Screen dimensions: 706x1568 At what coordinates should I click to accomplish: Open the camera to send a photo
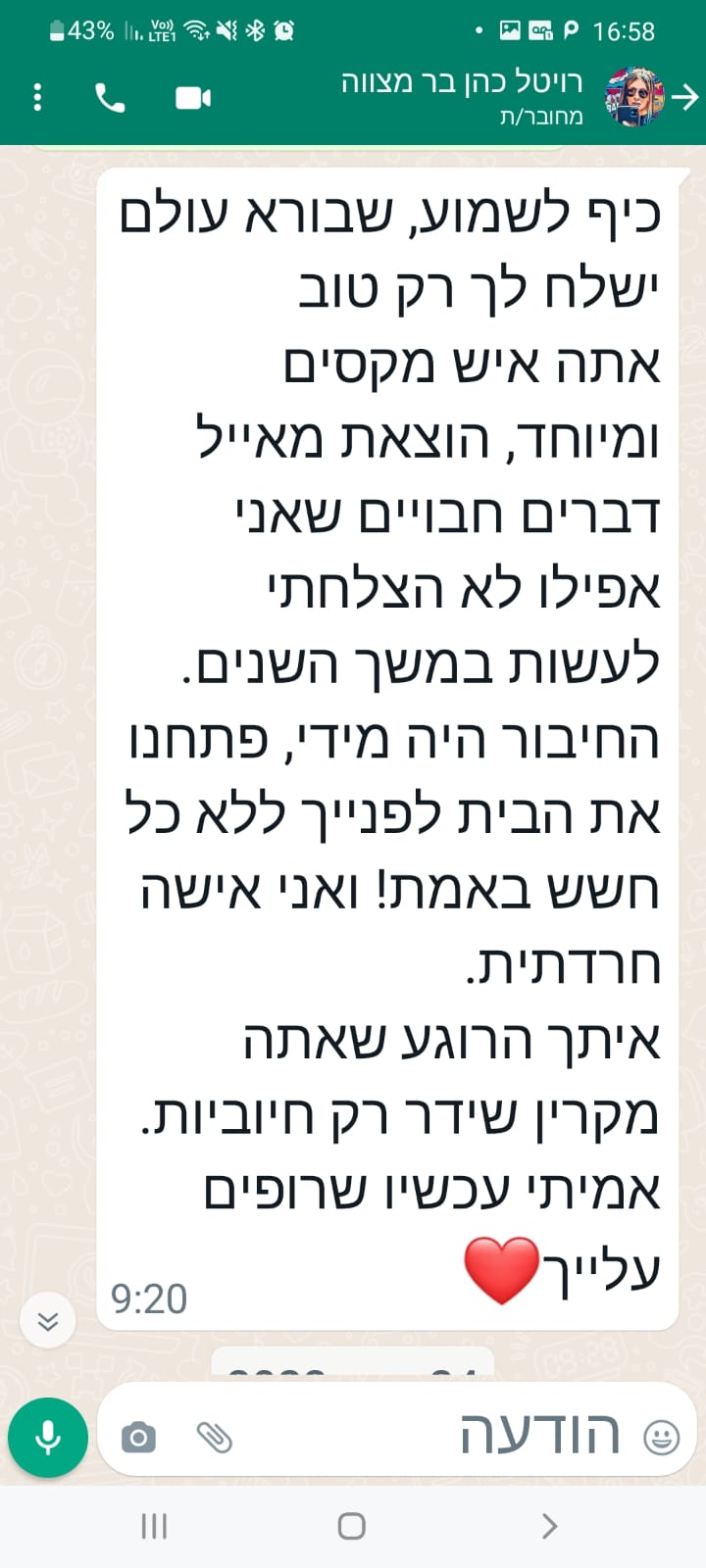[138, 1438]
